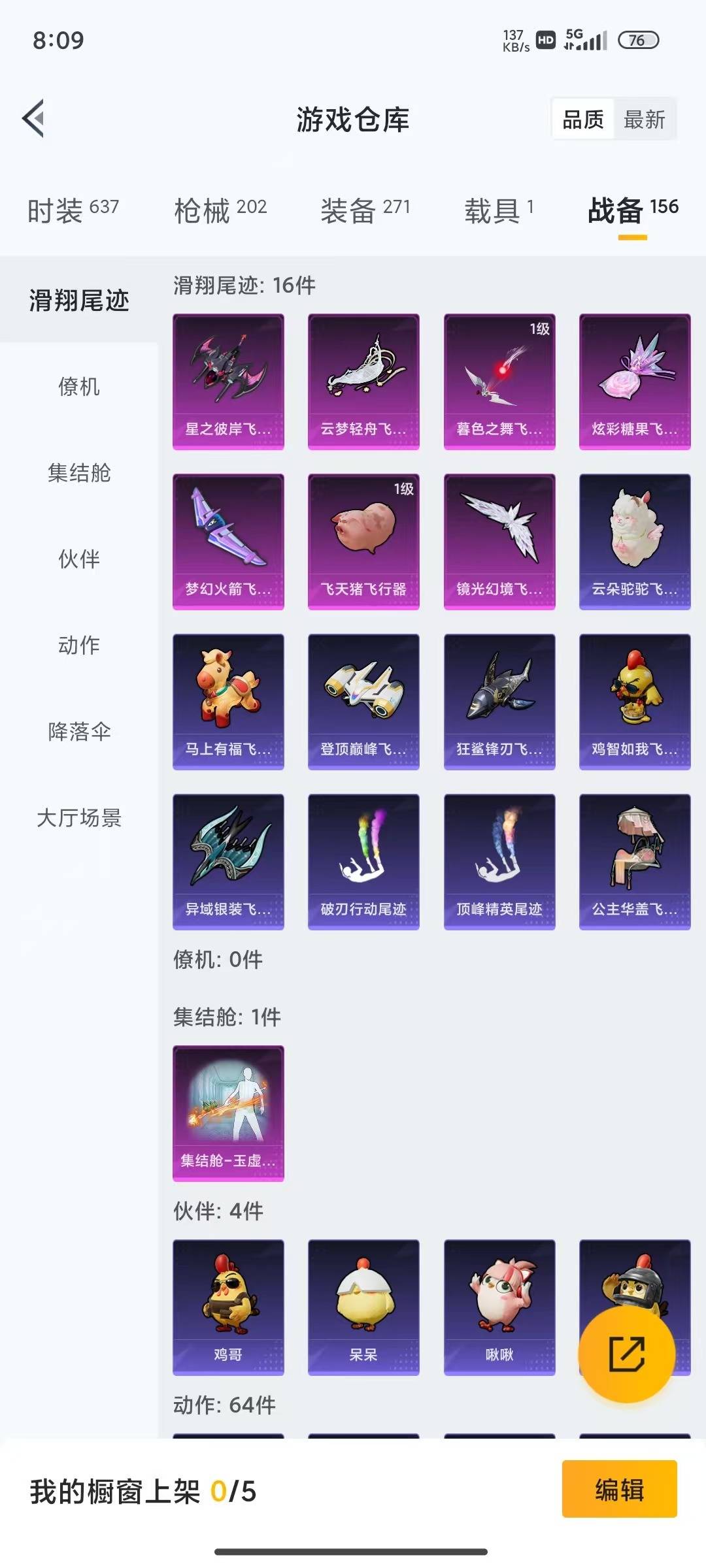Tap the yellow share/export floating button
The height and width of the screenshot is (1568, 706).
[x=627, y=1356]
